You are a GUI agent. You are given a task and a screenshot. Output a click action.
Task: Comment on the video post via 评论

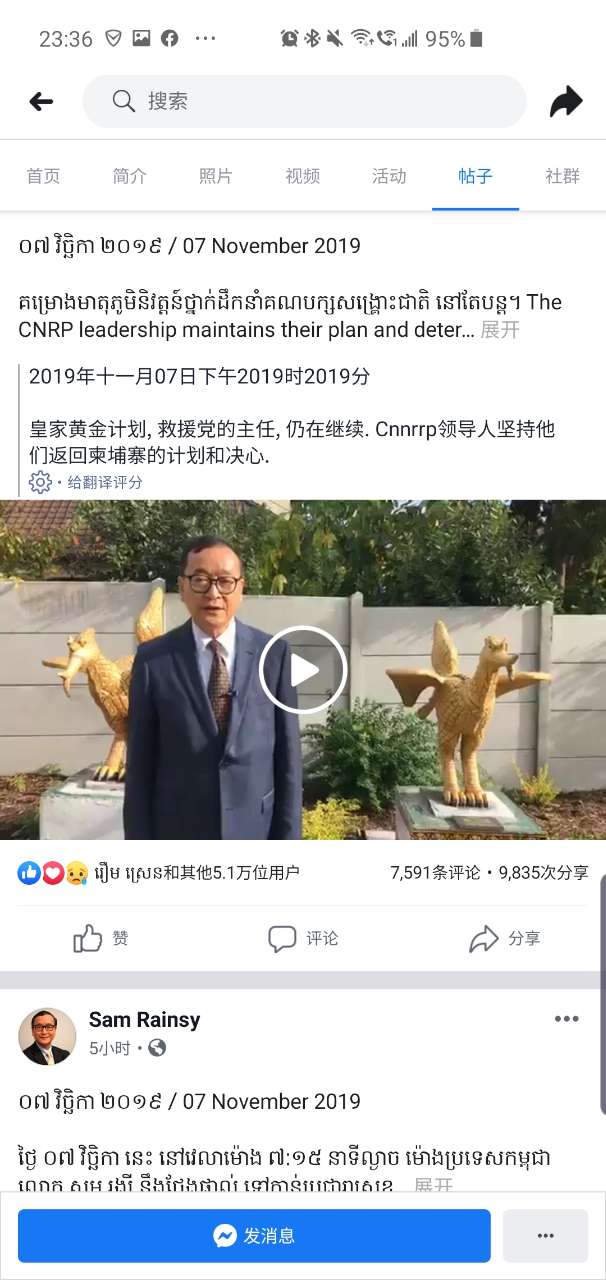(303, 938)
